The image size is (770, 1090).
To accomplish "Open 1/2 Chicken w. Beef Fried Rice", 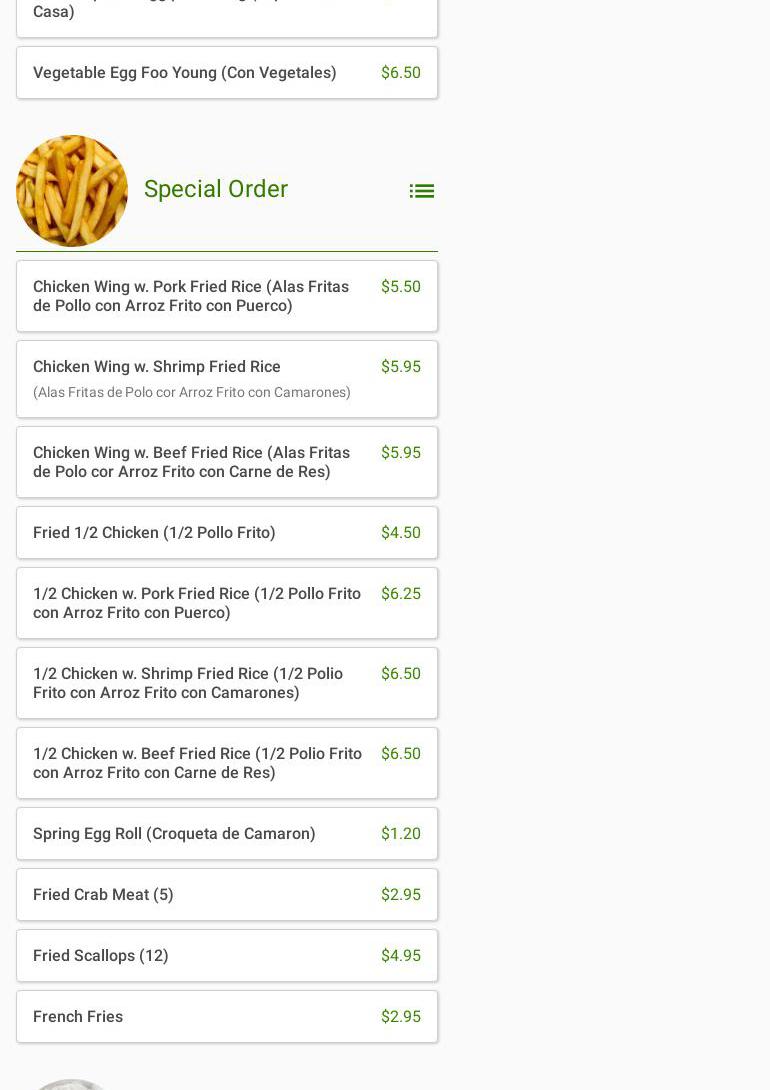I will click(227, 763).
